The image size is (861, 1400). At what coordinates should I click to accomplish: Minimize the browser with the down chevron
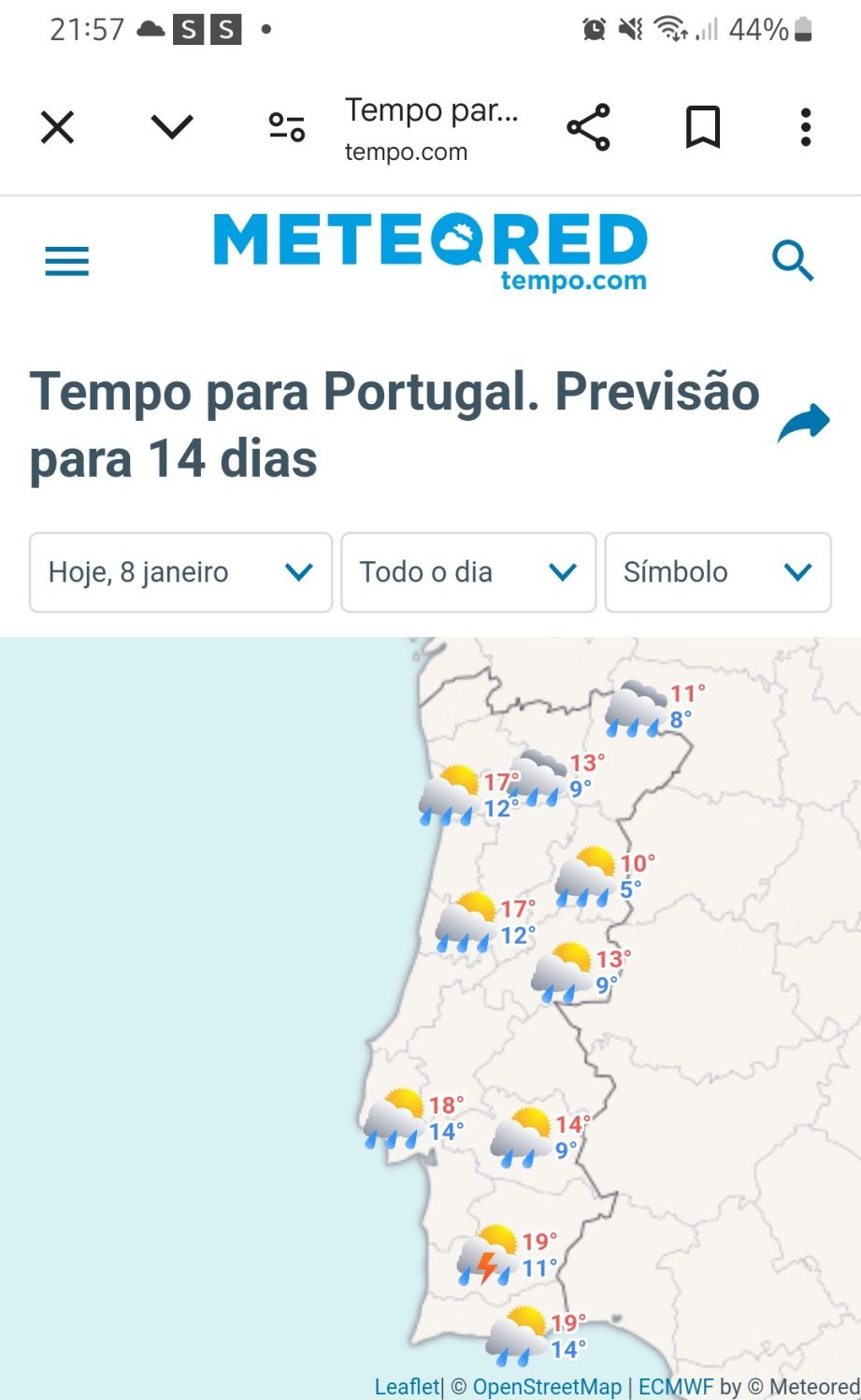[172, 127]
